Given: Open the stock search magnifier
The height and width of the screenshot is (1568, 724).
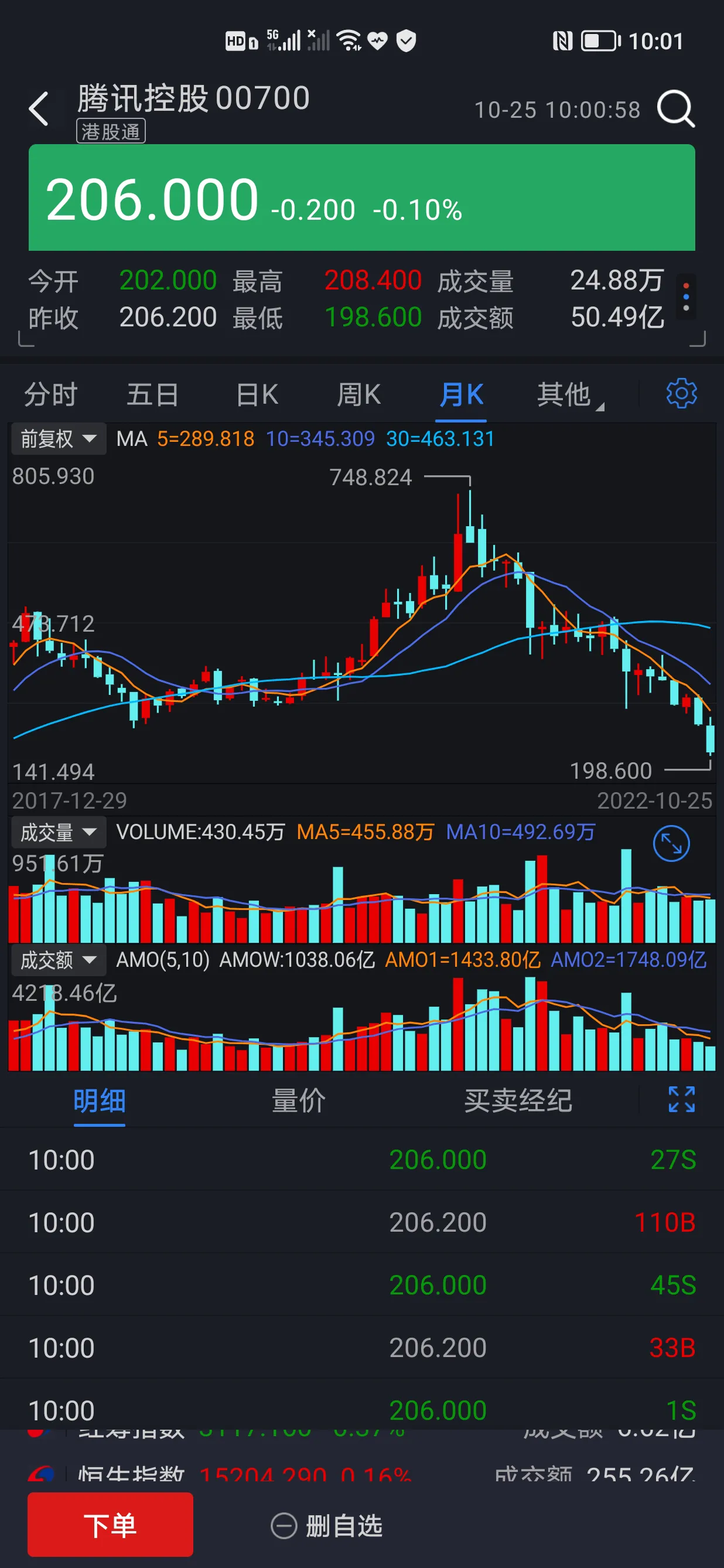Looking at the screenshot, I should coord(675,110).
